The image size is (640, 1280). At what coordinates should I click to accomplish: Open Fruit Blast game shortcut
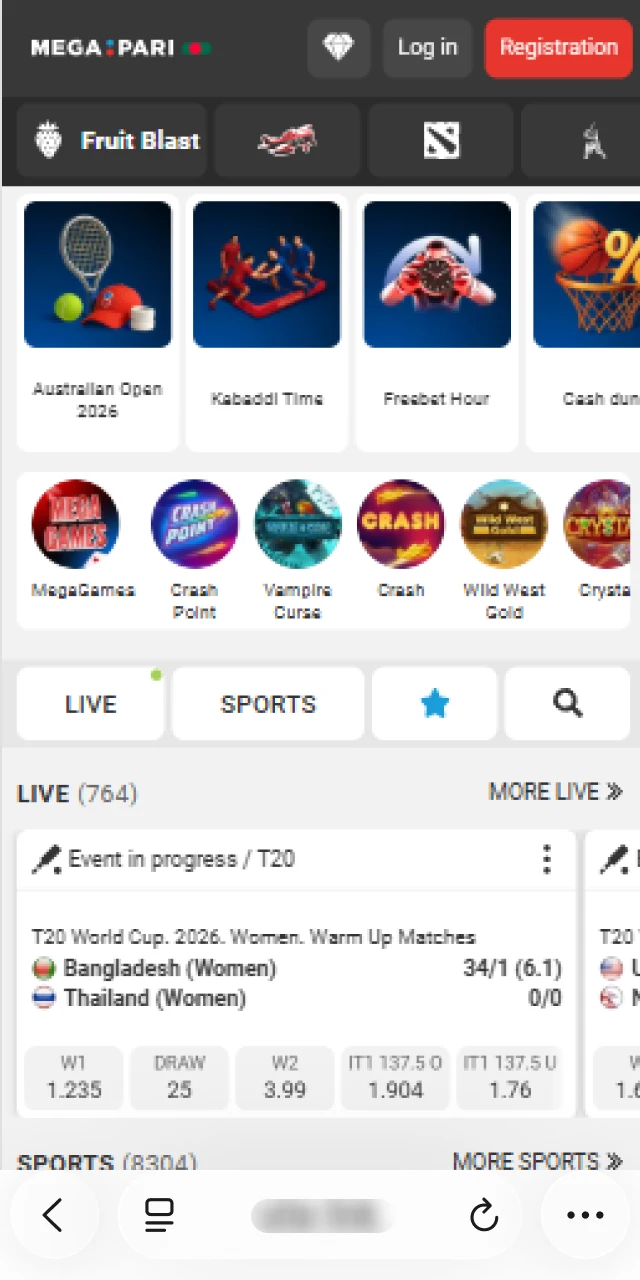(x=112, y=140)
